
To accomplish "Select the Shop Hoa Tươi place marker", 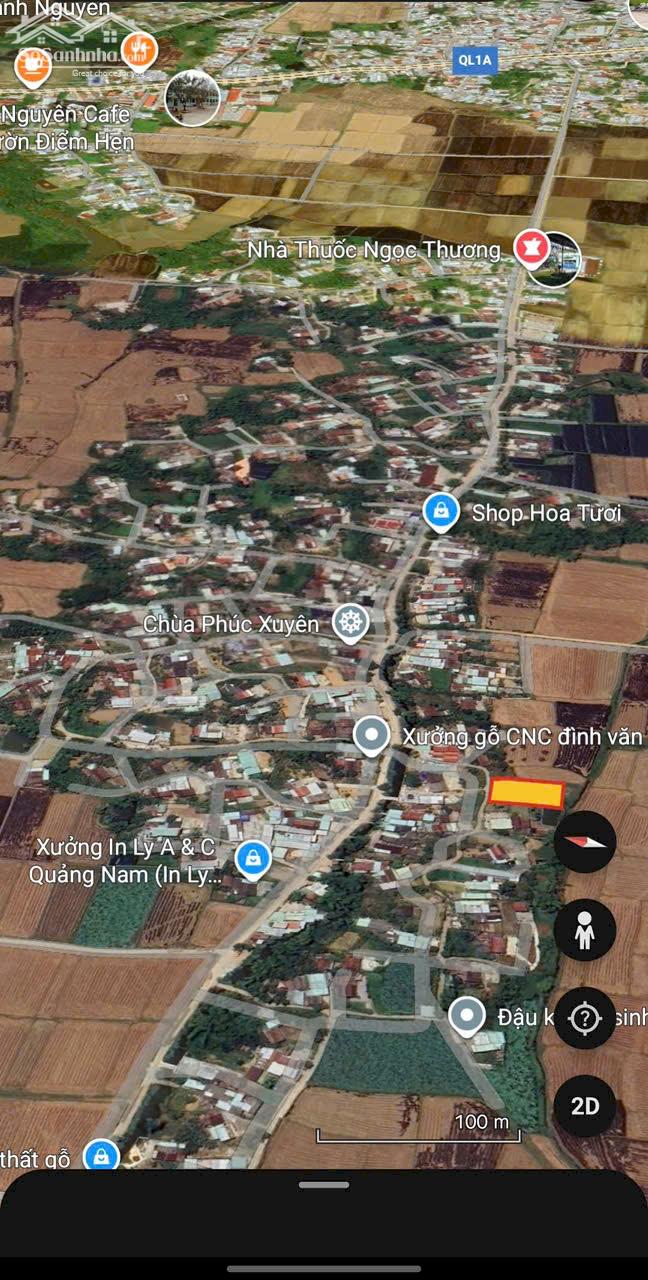I will [440, 512].
